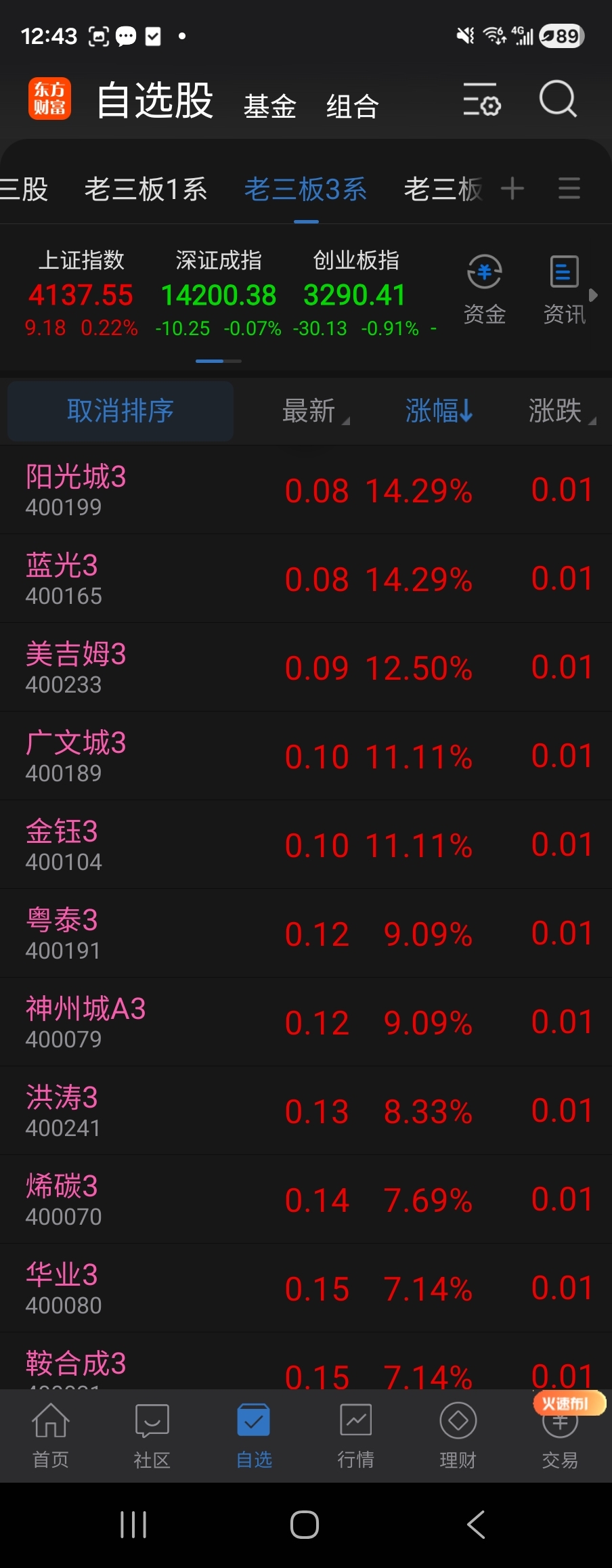Switch to 行情 market tab
612x1568 pixels.
coord(355,1434)
